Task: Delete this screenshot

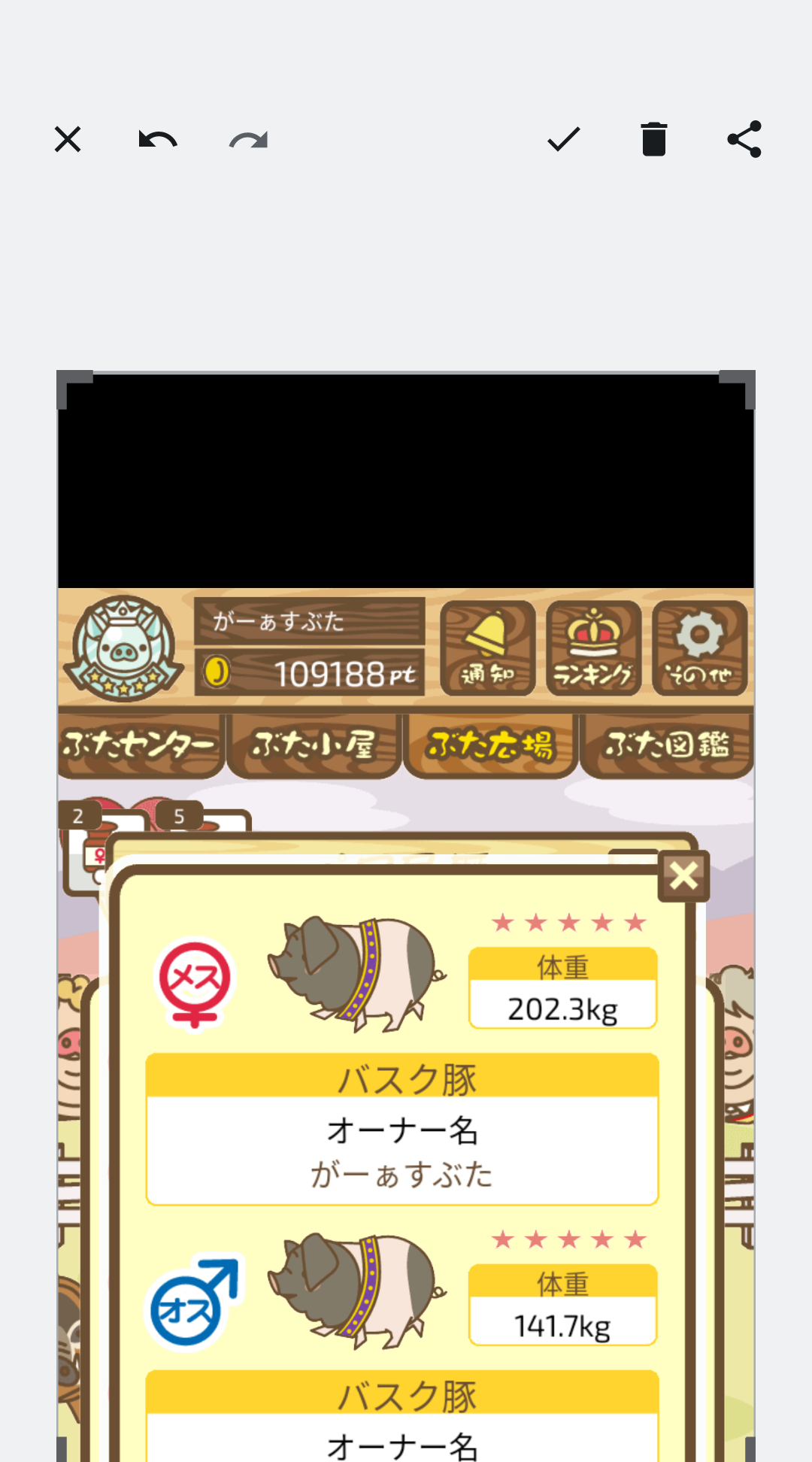Action: 654,139
